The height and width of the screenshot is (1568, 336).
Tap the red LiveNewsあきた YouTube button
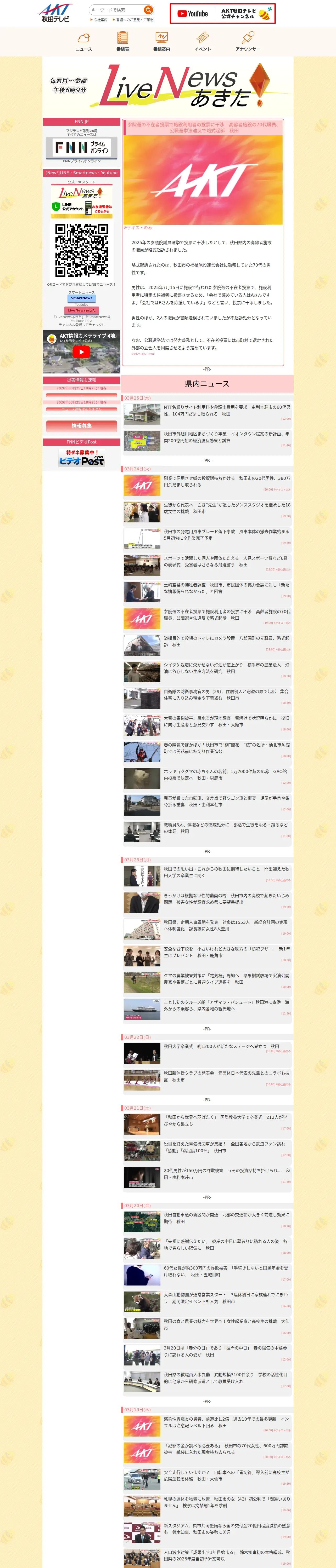click(x=82, y=310)
